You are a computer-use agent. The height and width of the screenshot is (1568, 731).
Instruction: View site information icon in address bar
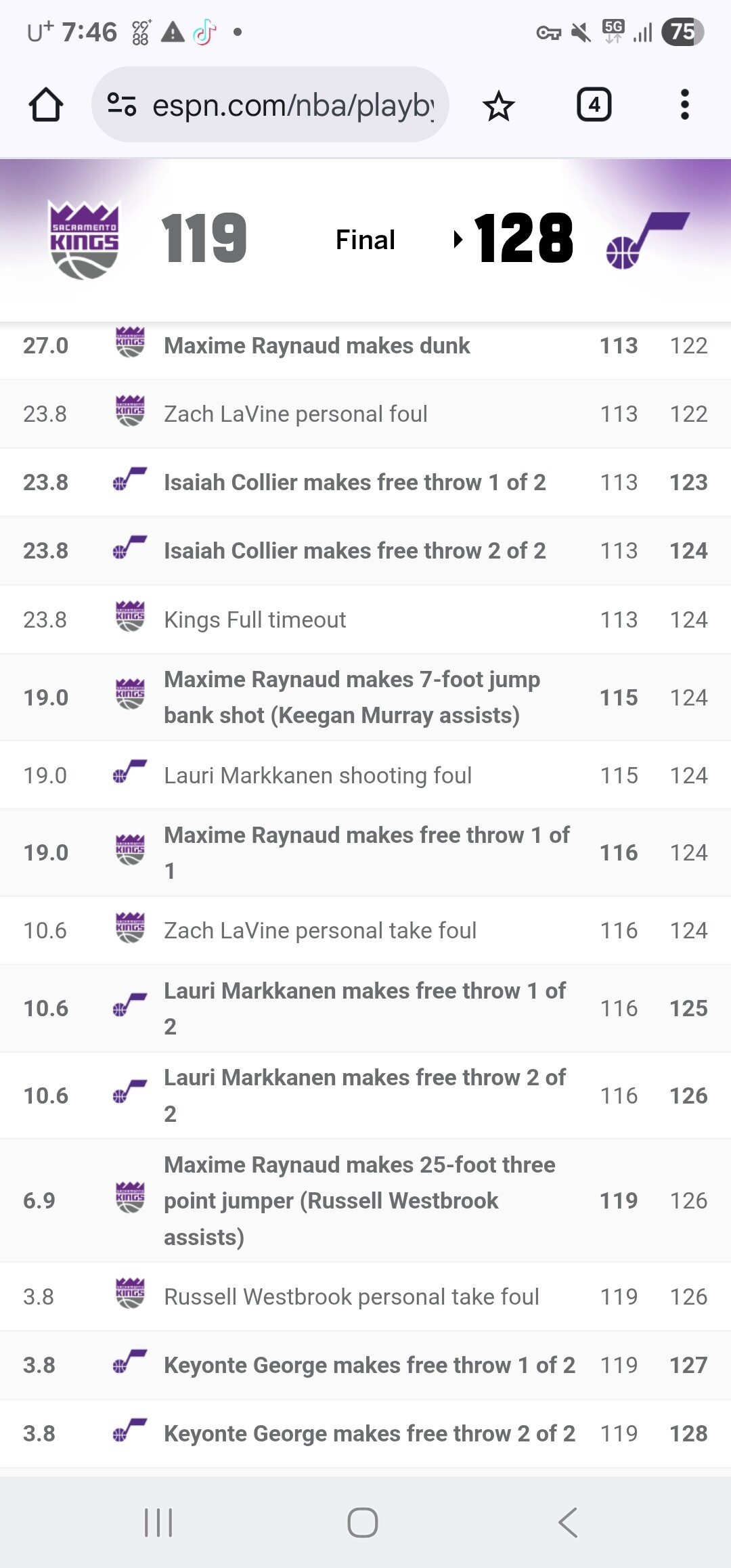[123, 104]
